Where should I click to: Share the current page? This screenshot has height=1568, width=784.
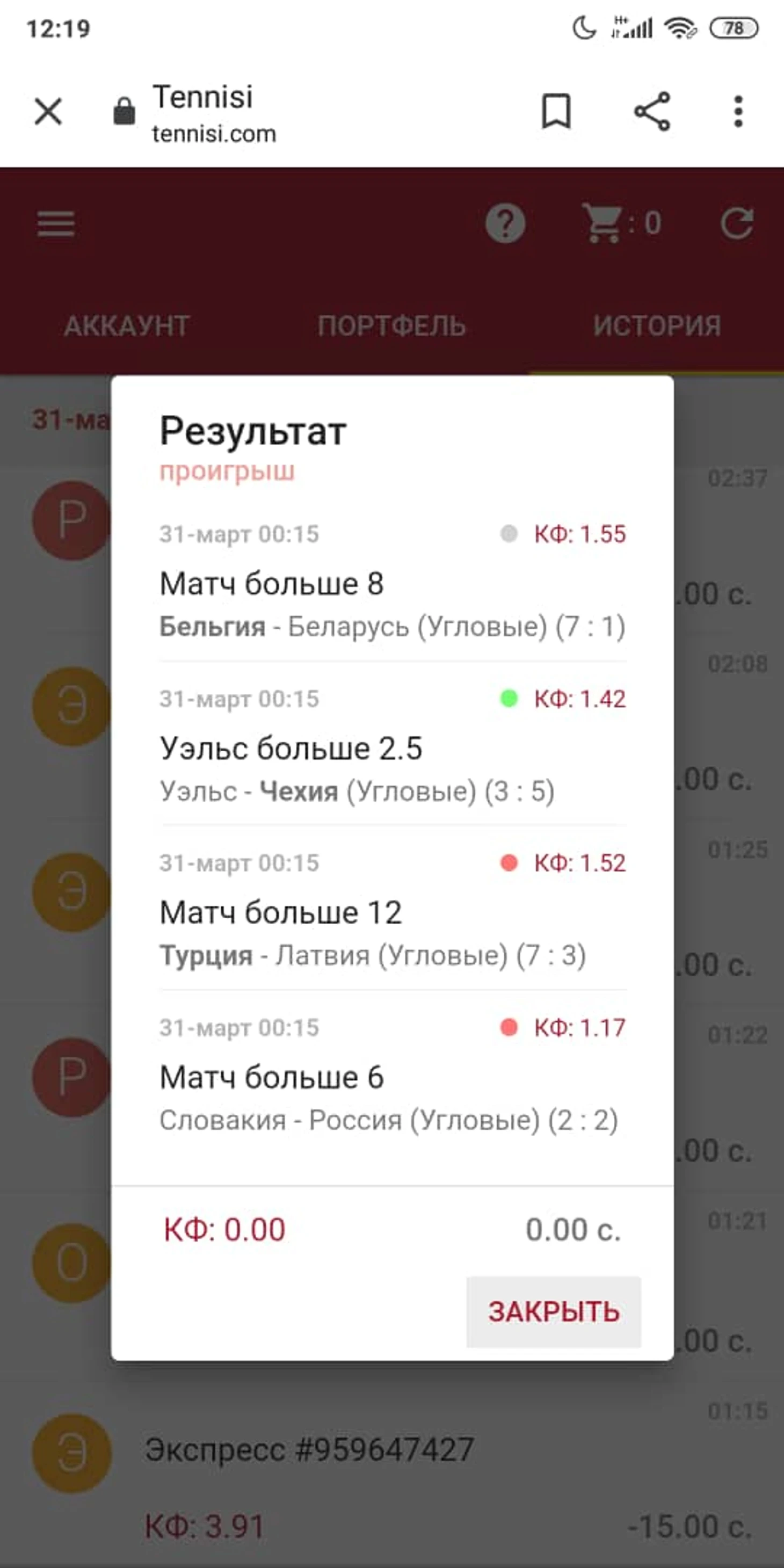pyautogui.click(x=652, y=112)
